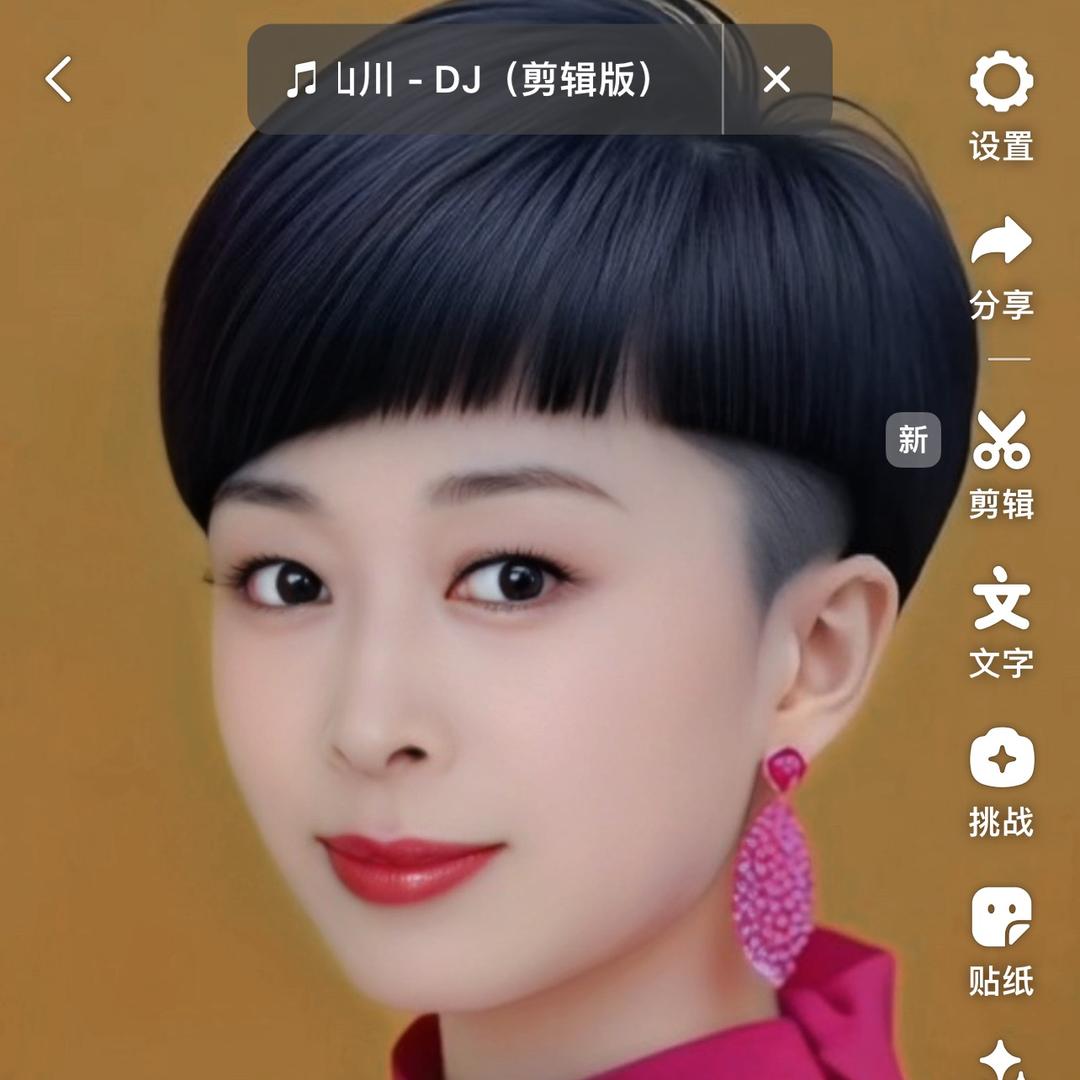
Task: Open the sparkle effects tool
Action: click(1001, 1060)
